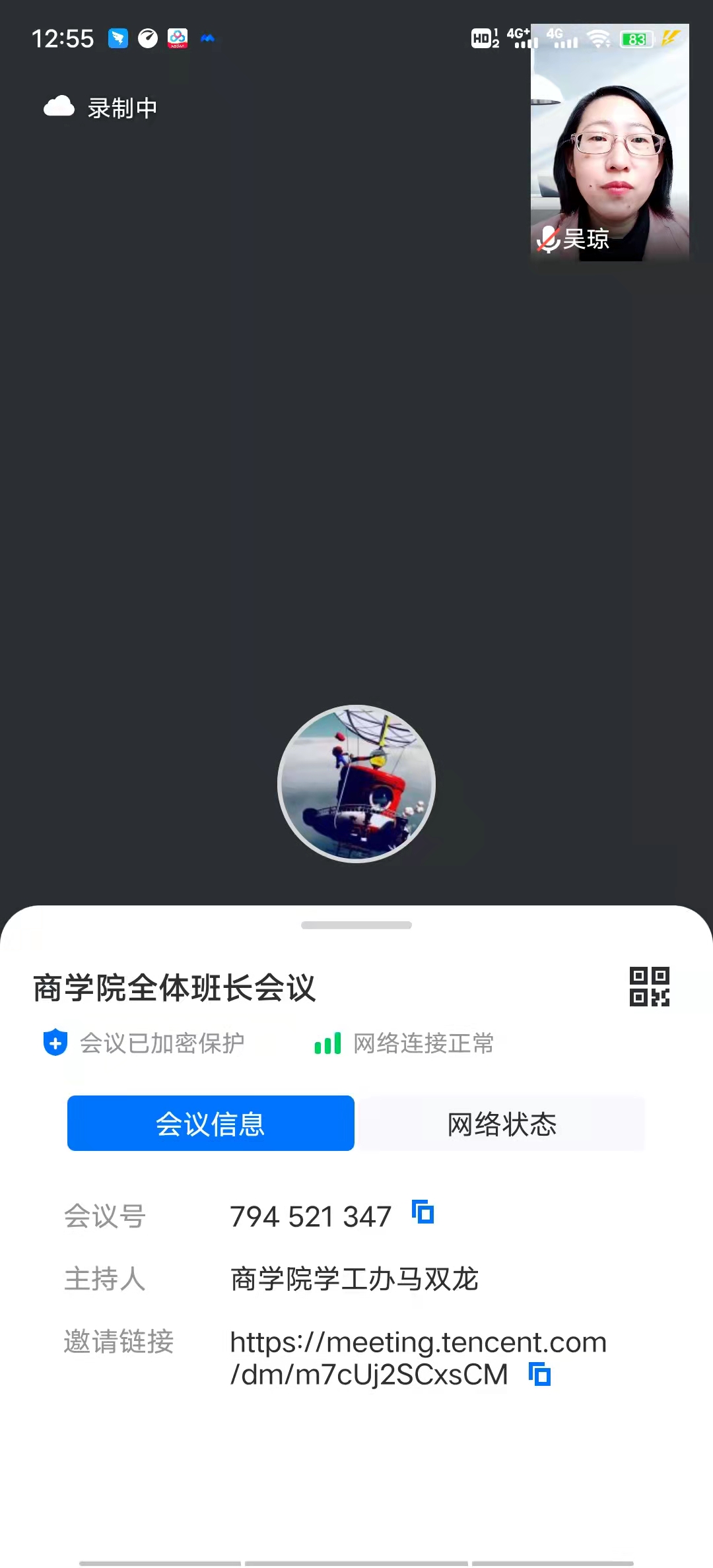
Task: Tap the 录制中 cloud recording indicator
Action: 100,108
